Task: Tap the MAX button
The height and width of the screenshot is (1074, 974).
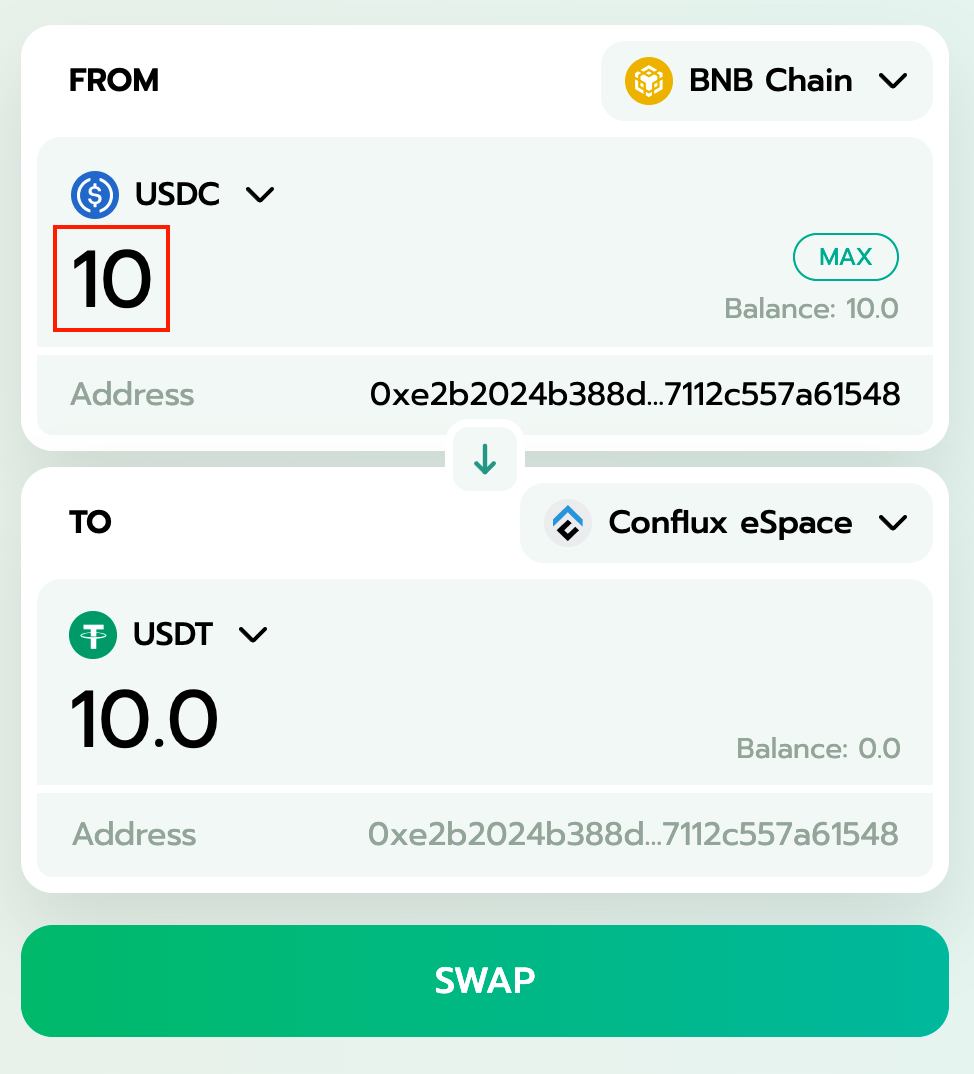Action: pos(845,257)
